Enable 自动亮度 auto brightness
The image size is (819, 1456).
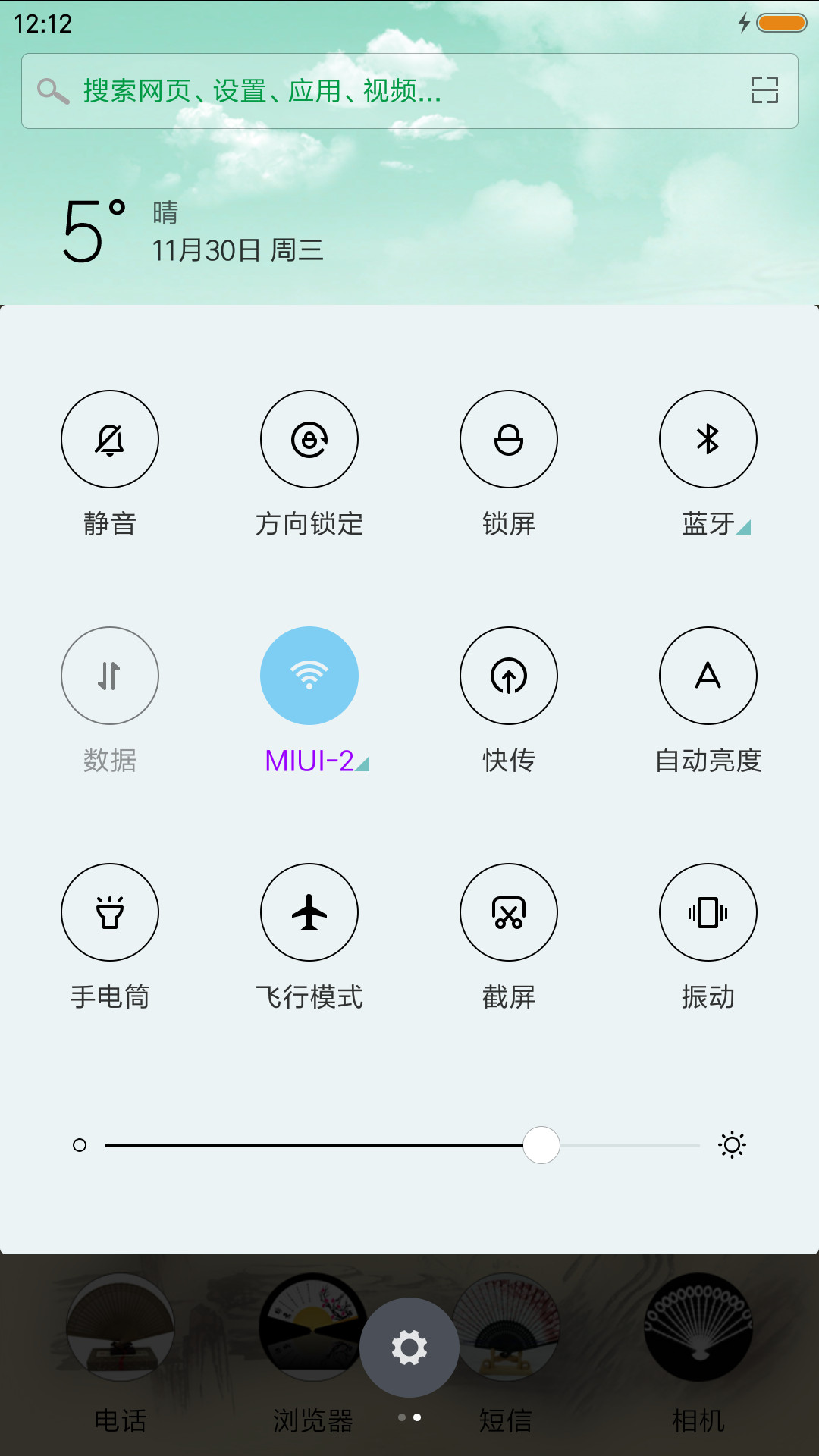pos(708,676)
